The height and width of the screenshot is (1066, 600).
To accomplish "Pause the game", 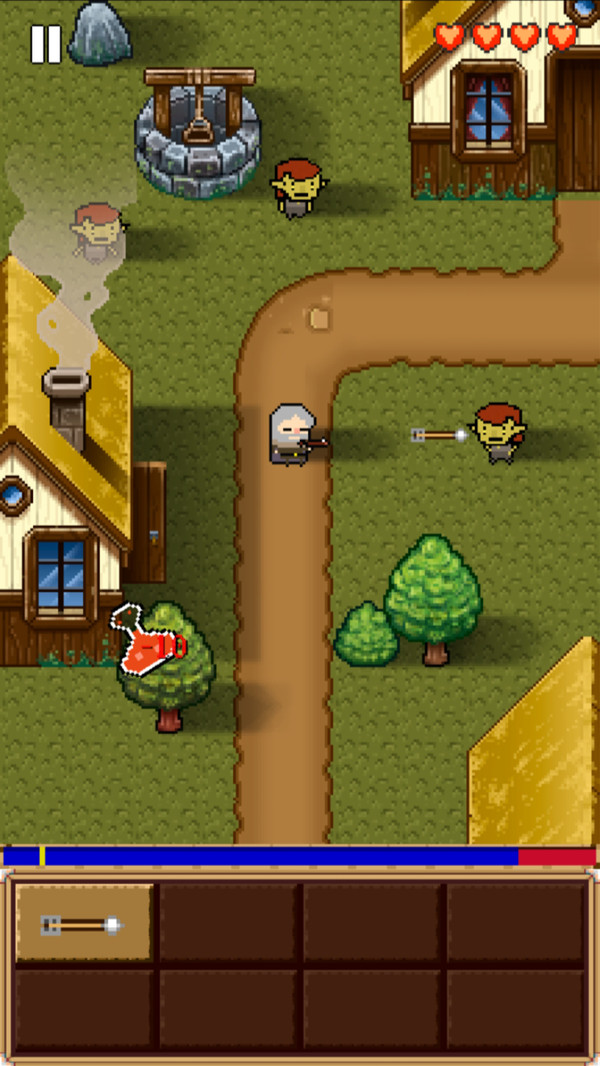I will pyautogui.click(x=45, y=44).
